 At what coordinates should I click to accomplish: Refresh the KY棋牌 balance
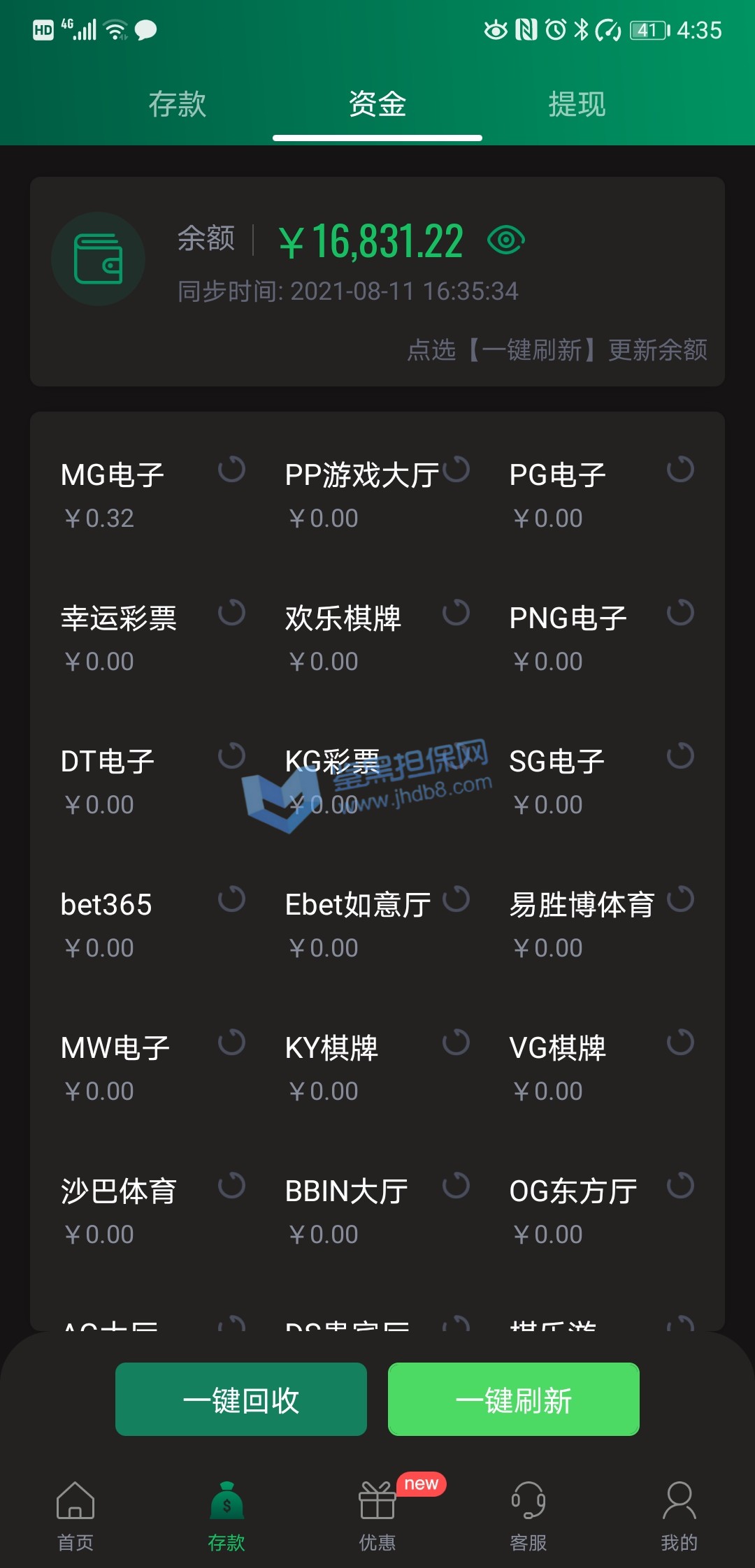point(456,1043)
